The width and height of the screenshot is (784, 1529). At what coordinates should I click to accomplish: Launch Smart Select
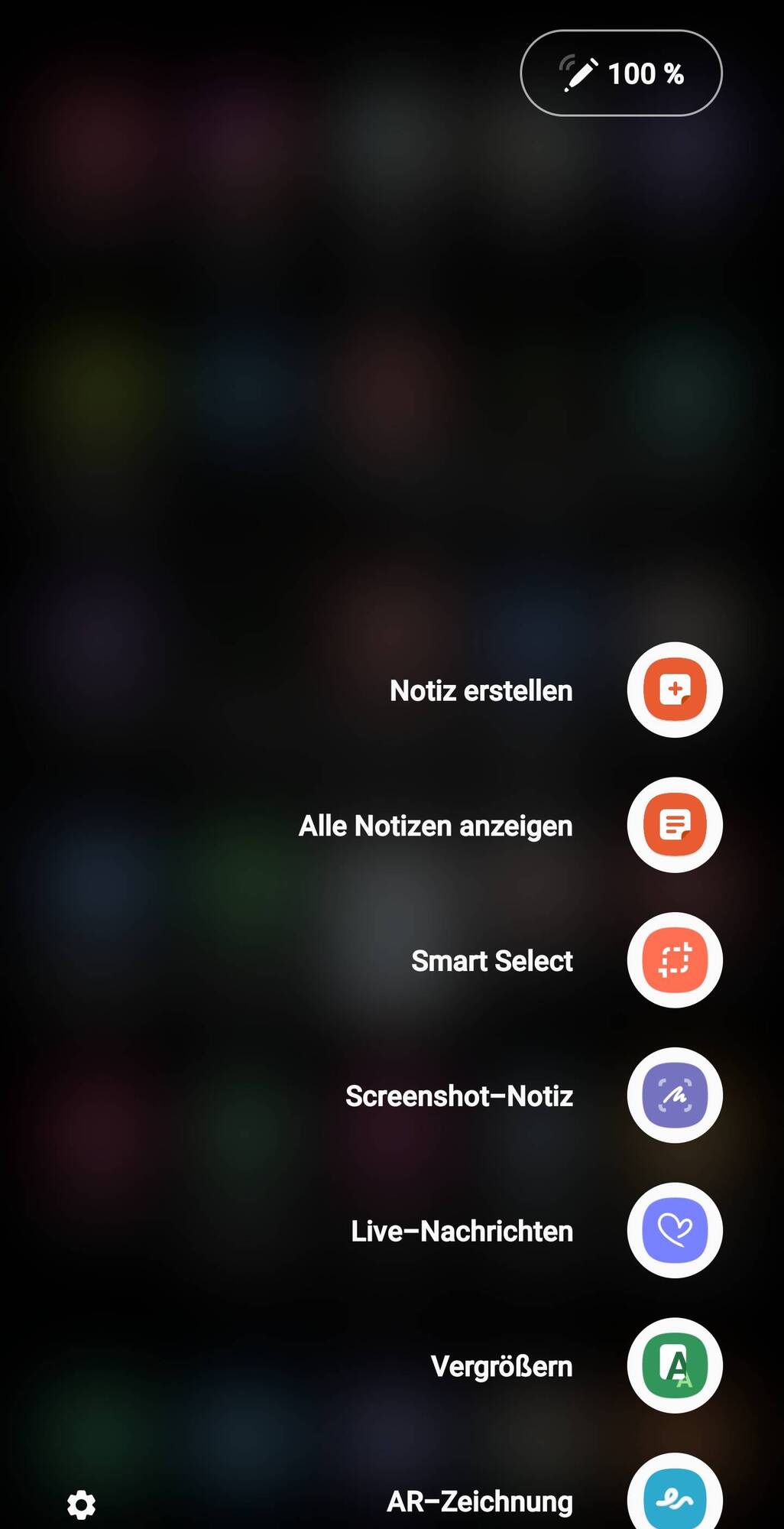[x=674, y=959]
